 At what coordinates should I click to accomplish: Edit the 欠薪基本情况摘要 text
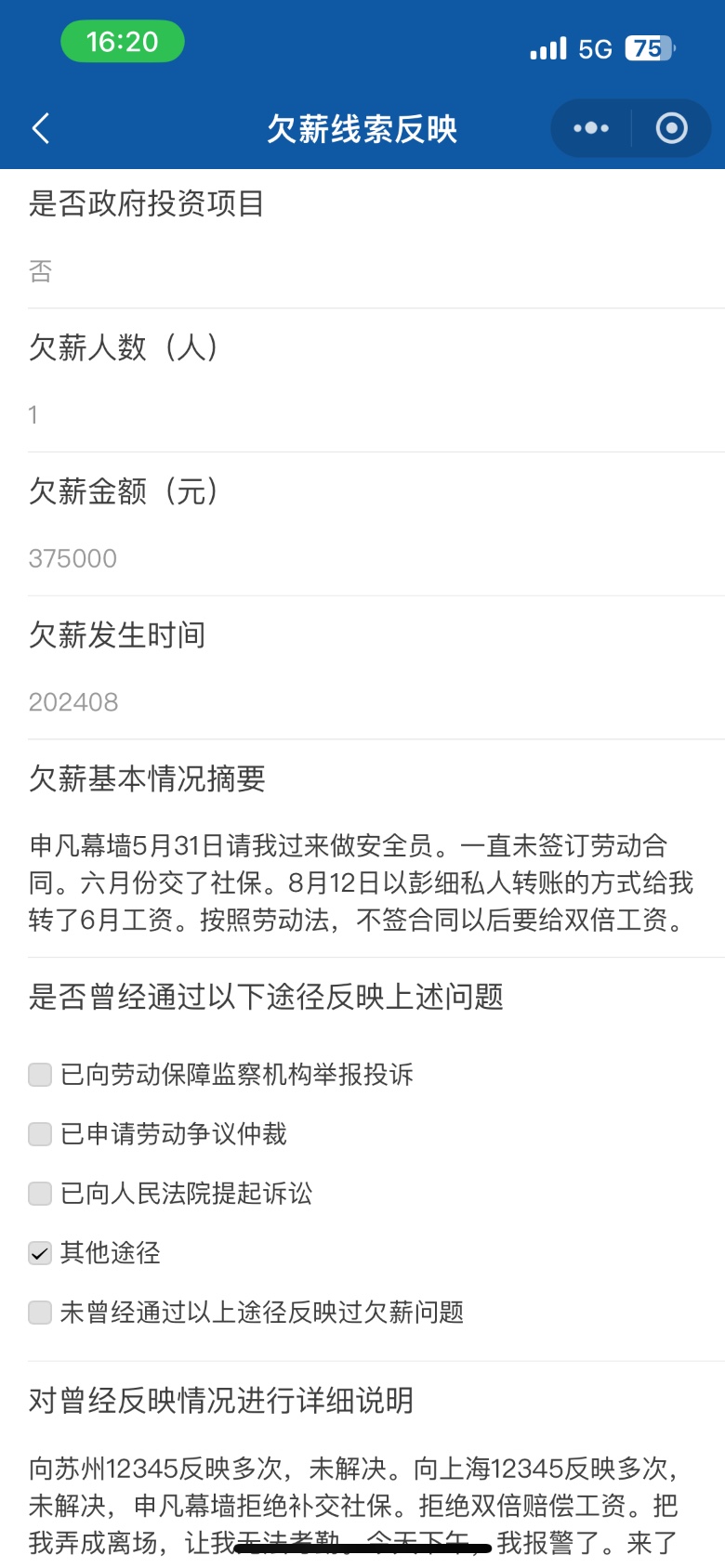[362, 882]
